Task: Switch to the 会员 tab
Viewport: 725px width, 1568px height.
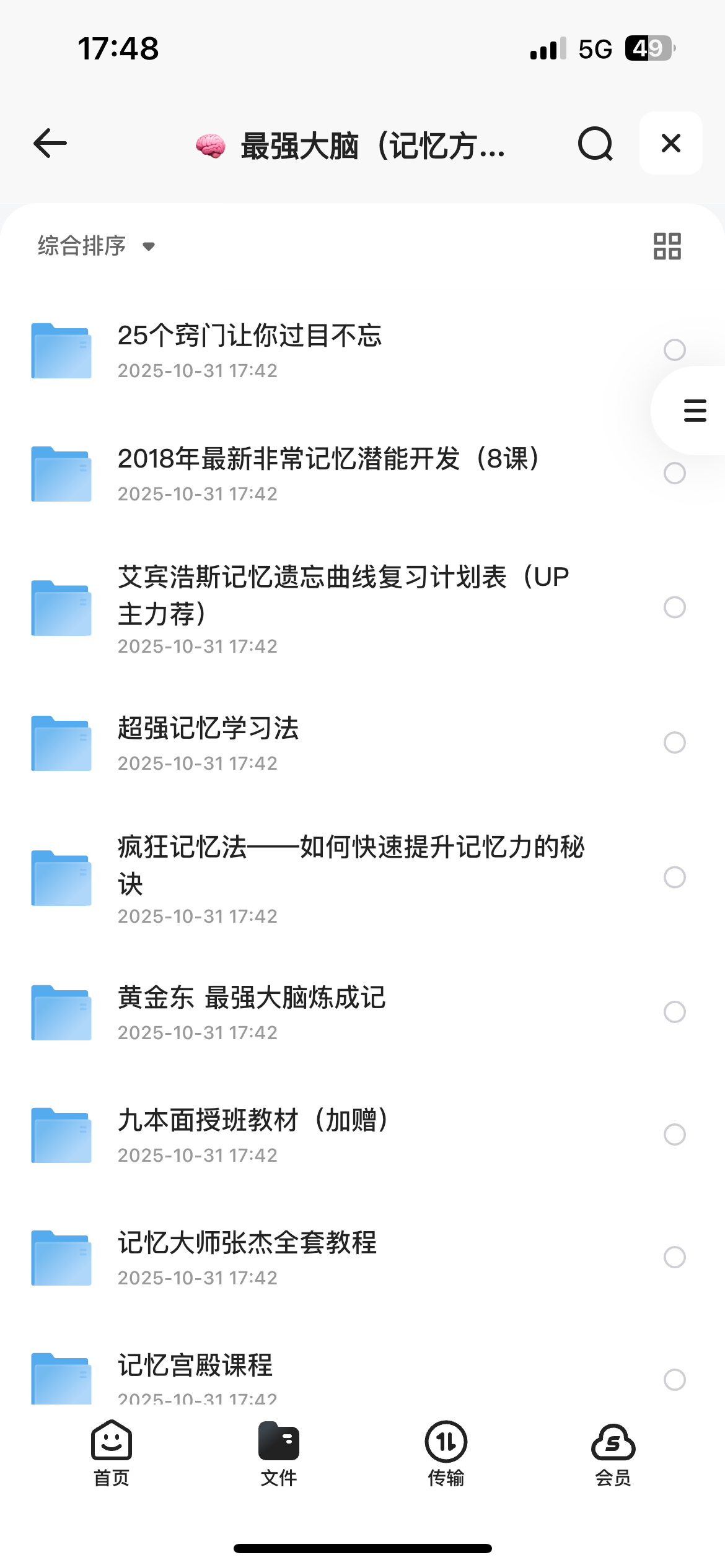Action: (x=613, y=1453)
